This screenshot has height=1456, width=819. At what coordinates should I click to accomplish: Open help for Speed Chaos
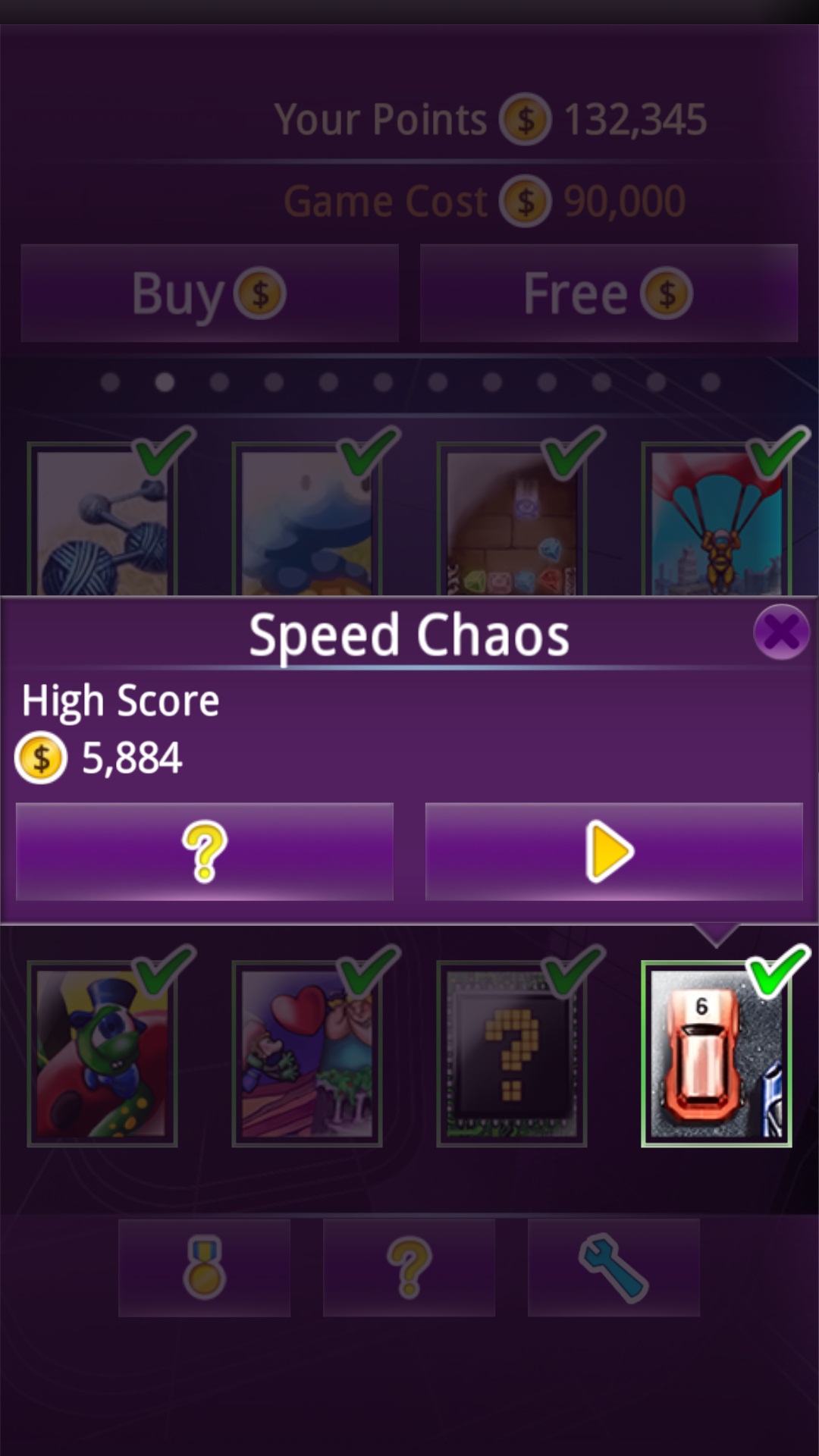tap(205, 852)
